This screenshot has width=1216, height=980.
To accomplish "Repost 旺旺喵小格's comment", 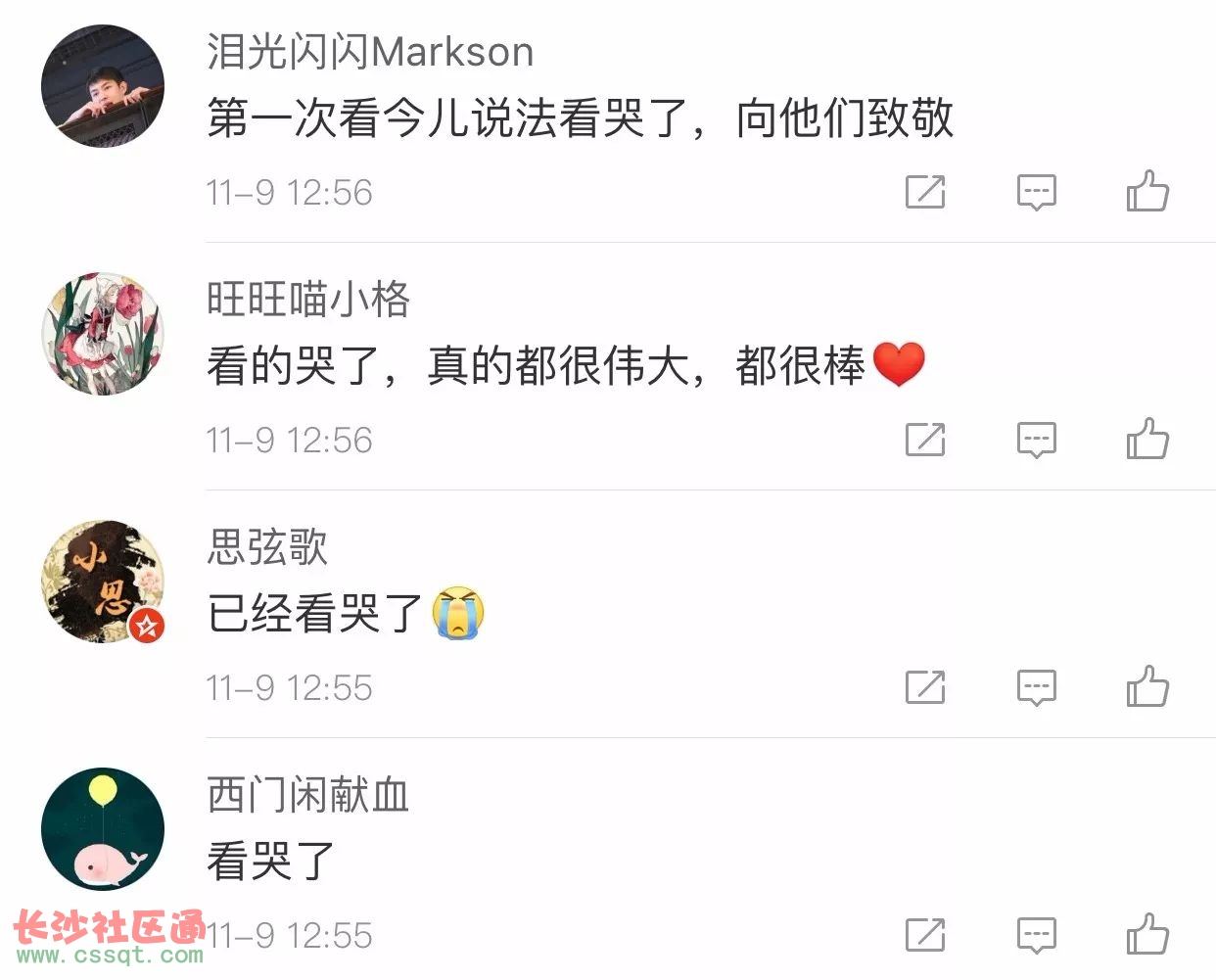I will [x=925, y=440].
